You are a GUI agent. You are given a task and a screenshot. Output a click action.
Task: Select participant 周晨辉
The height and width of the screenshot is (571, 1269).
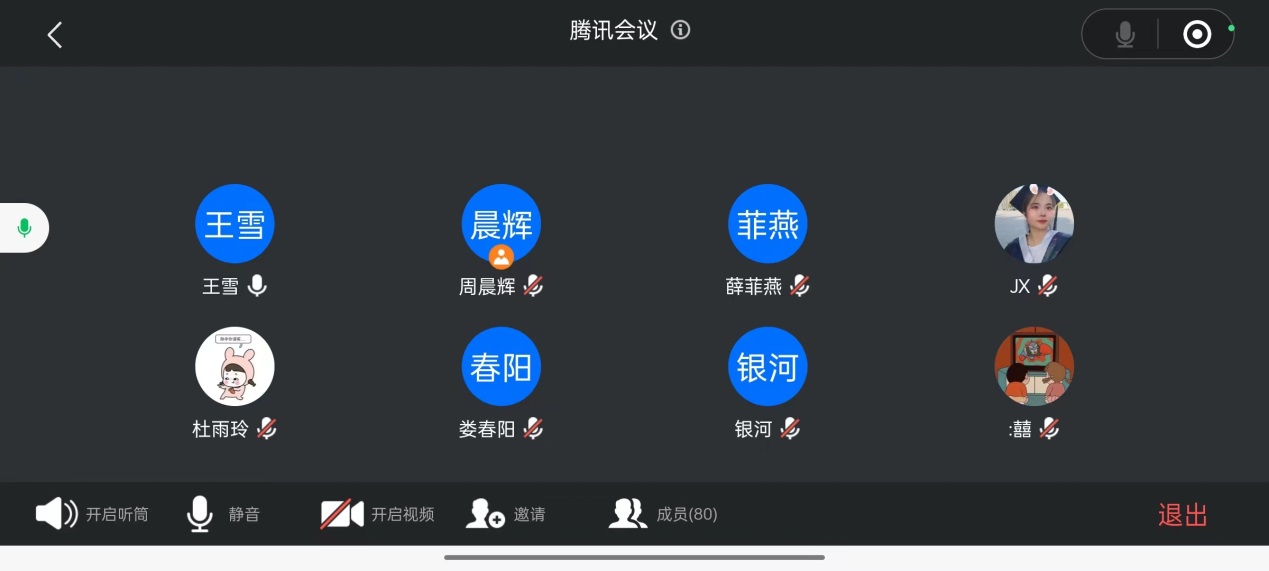(501, 224)
